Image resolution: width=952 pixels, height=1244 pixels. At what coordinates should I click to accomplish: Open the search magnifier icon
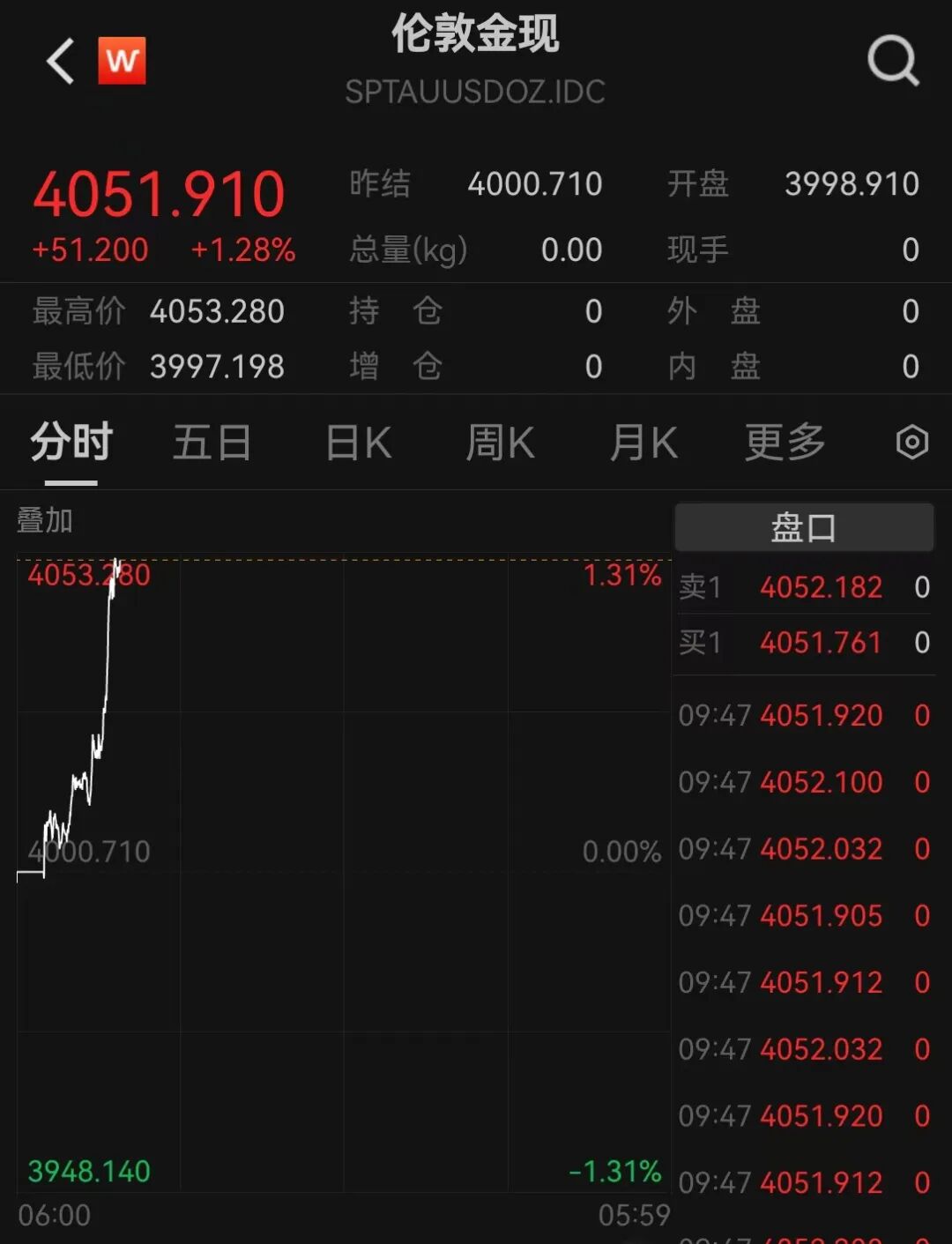tap(894, 62)
